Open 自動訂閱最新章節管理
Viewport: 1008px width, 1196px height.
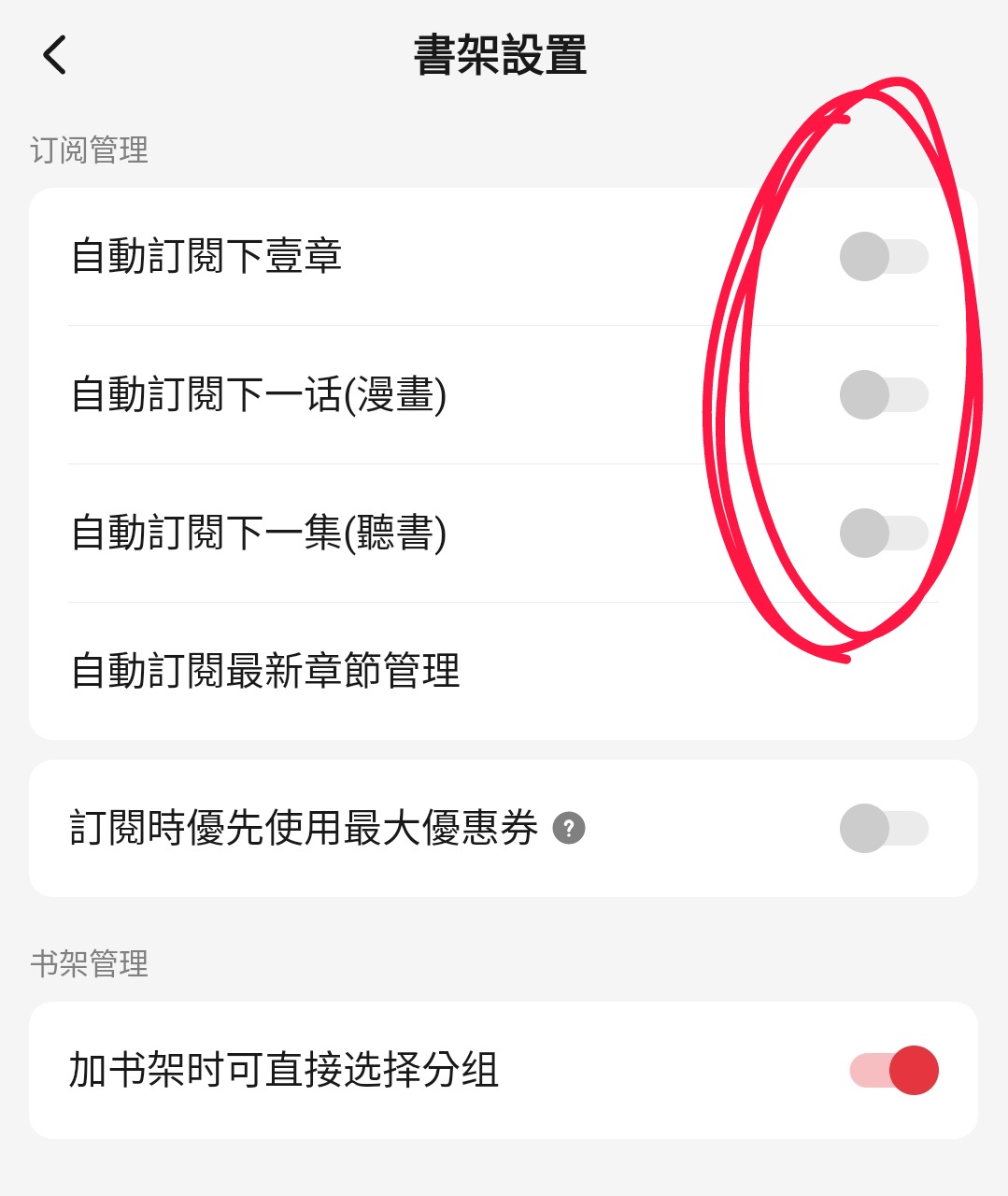click(x=265, y=671)
